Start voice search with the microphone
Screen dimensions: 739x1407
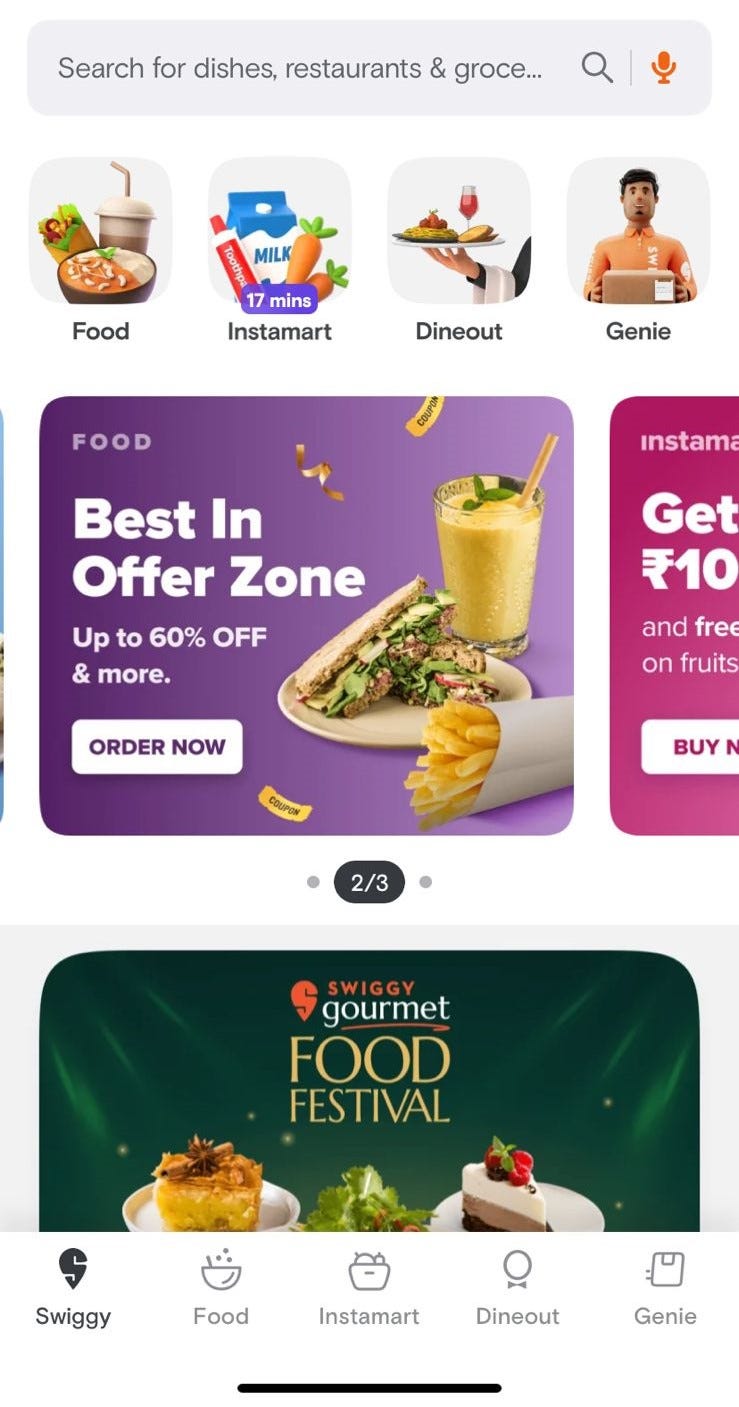(663, 68)
